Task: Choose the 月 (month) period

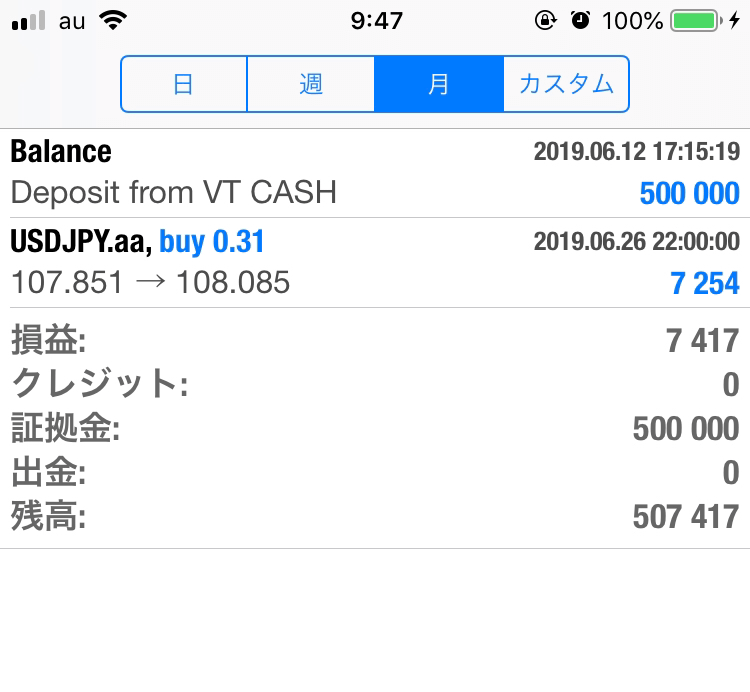Action: 438,84
